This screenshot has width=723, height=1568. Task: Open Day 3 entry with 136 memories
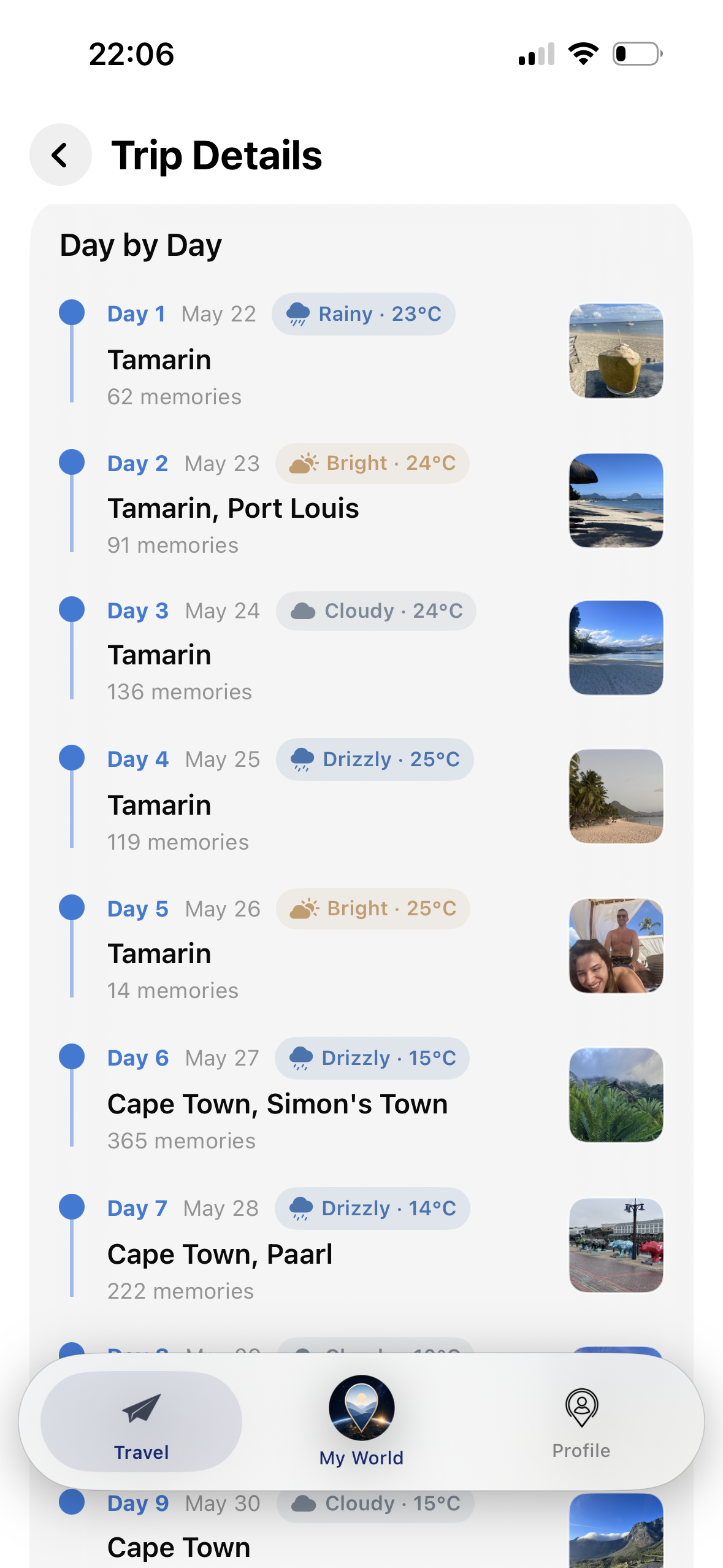click(361, 648)
